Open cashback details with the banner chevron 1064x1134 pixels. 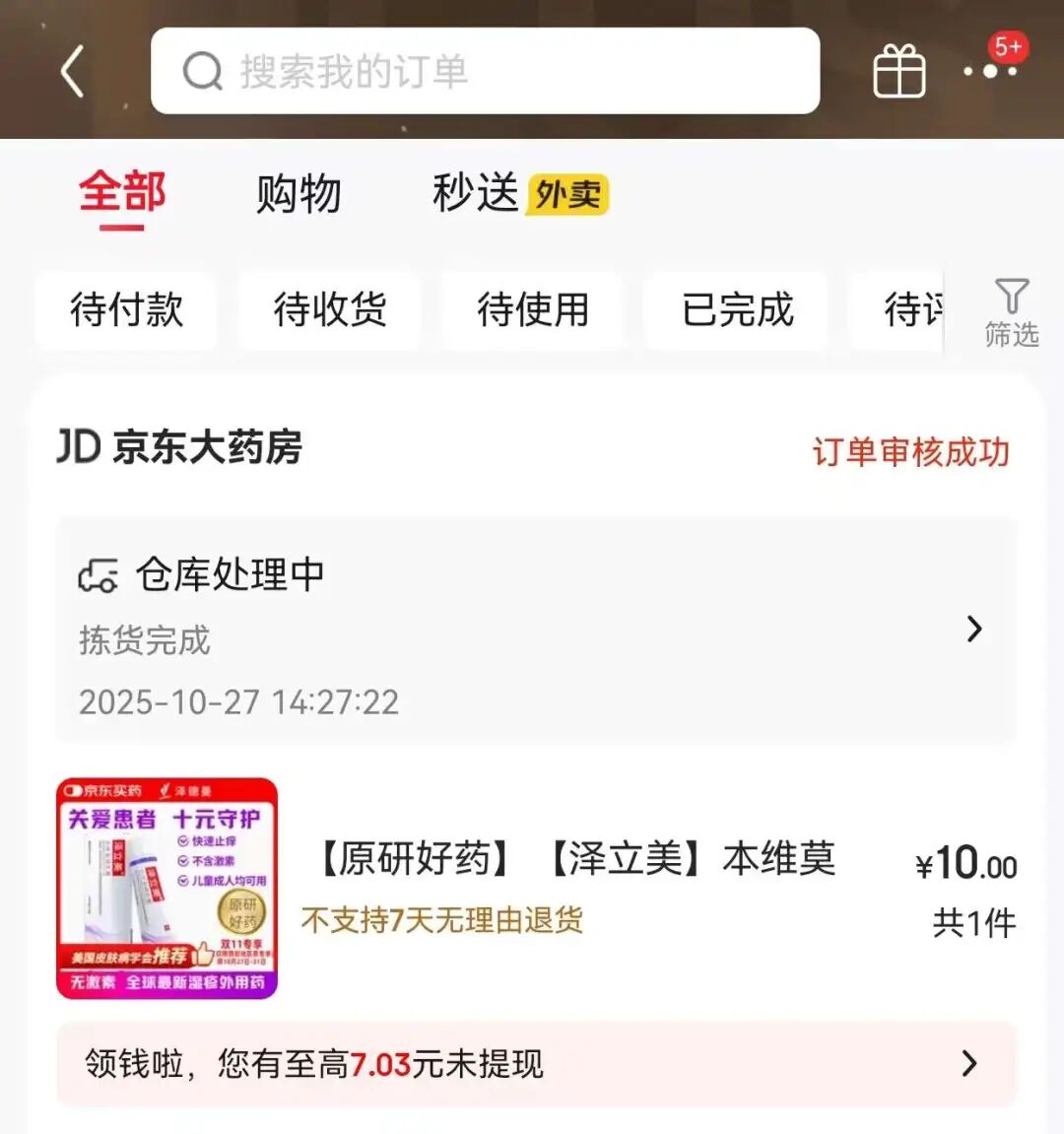coord(968,1064)
